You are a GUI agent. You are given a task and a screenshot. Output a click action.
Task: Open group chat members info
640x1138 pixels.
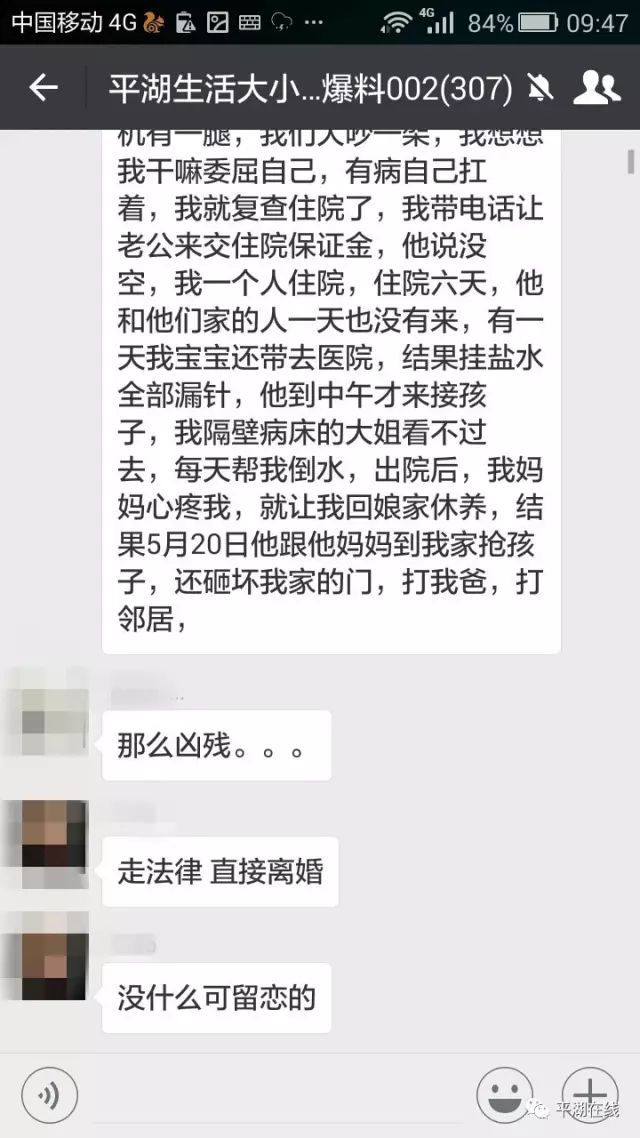click(x=596, y=88)
